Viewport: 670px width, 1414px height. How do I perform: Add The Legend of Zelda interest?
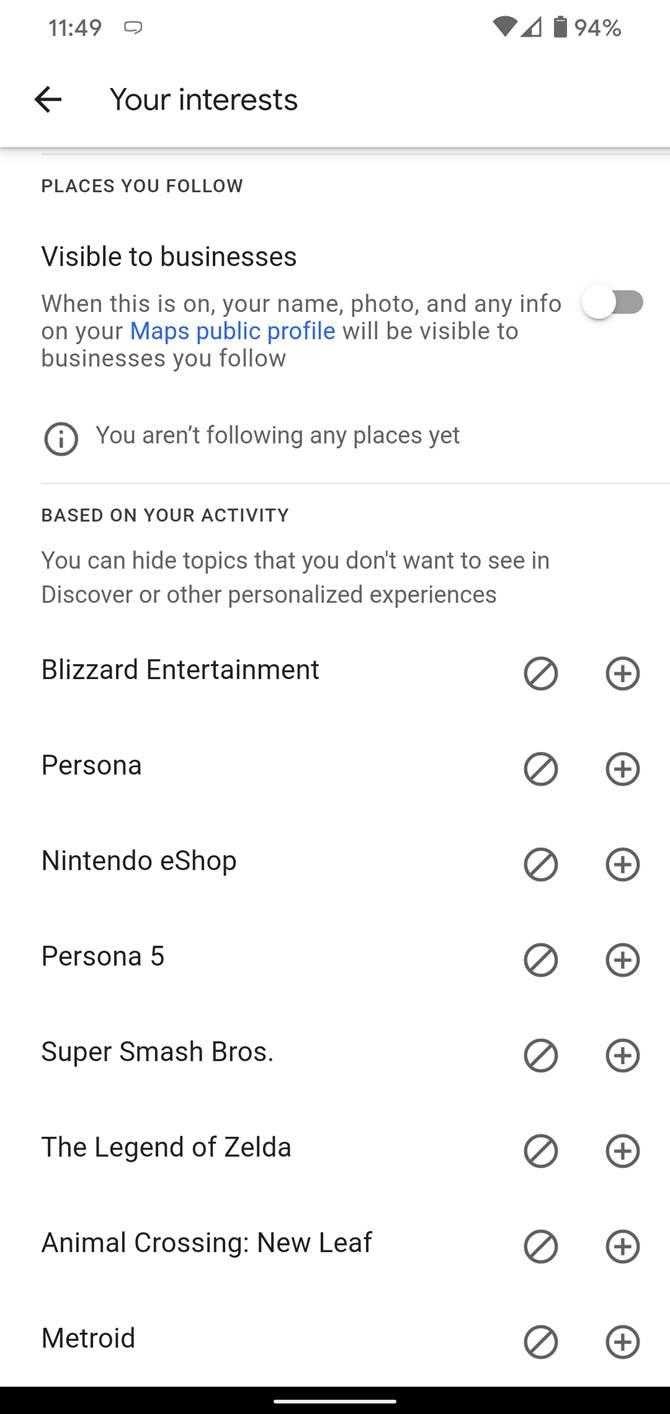(x=623, y=1151)
